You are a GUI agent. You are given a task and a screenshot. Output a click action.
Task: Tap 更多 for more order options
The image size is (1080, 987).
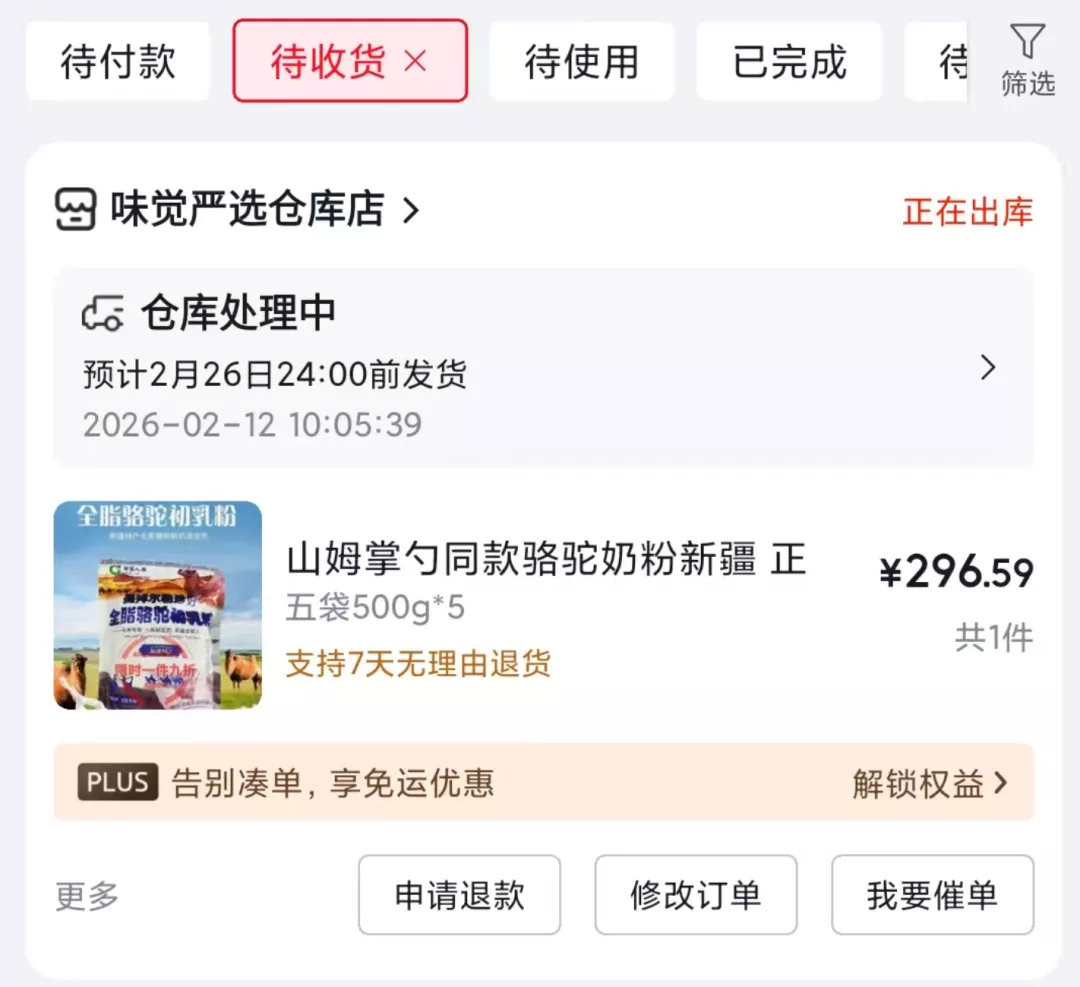[x=87, y=895]
